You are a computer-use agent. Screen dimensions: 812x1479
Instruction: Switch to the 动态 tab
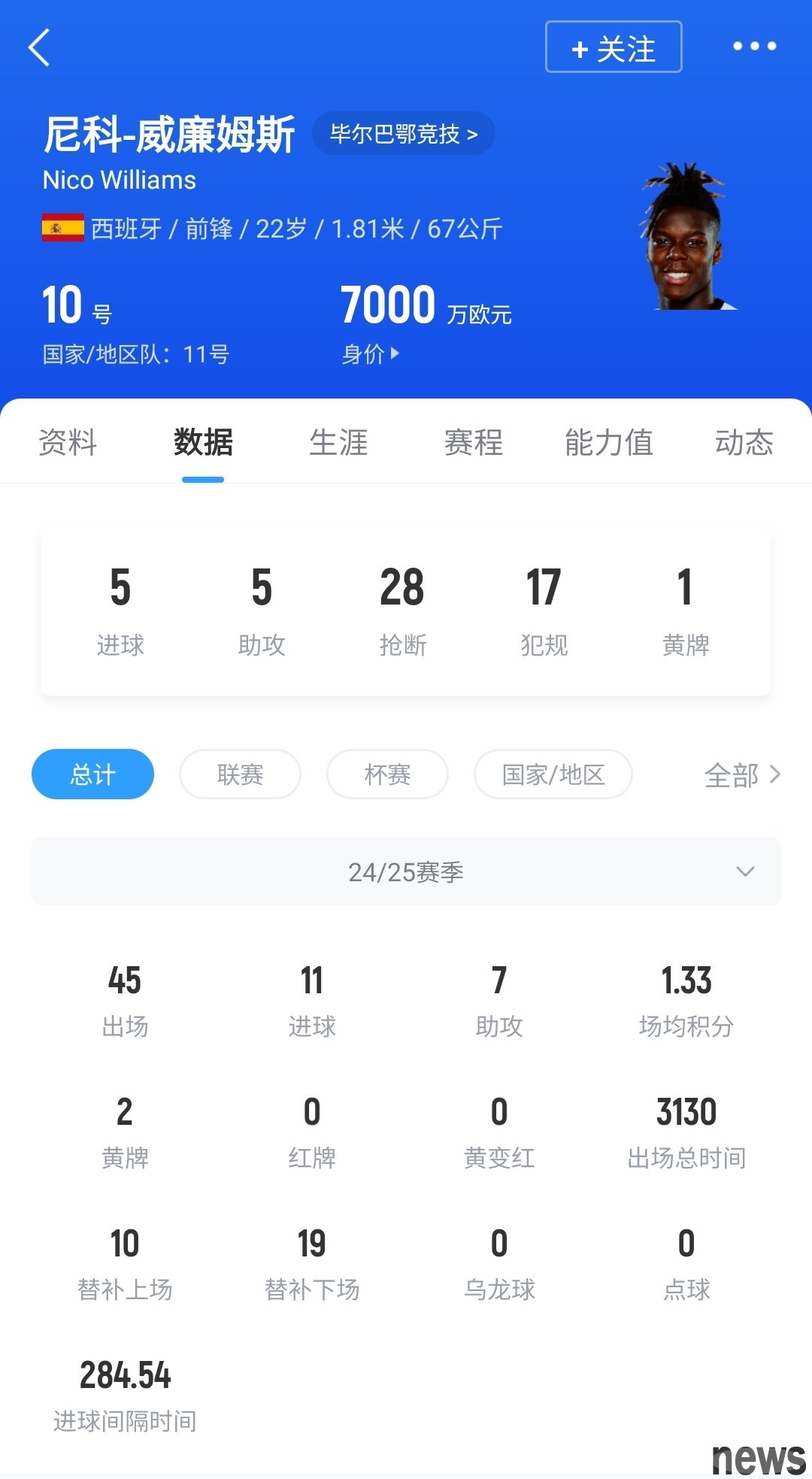pyautogui.click(x=744, y=442)
